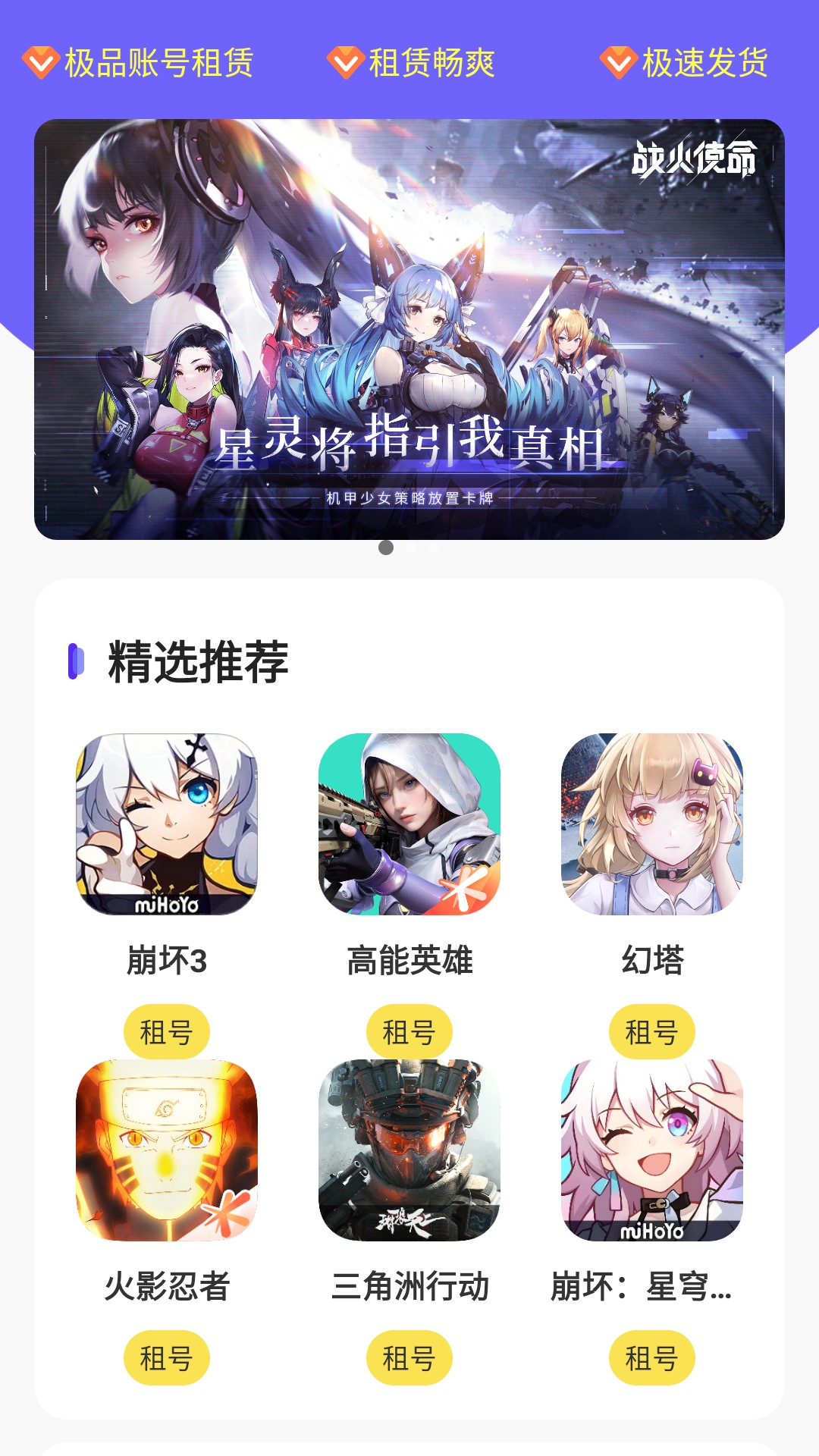
Task: Rent an account for 高能英雄
Action: (409, 1031)
